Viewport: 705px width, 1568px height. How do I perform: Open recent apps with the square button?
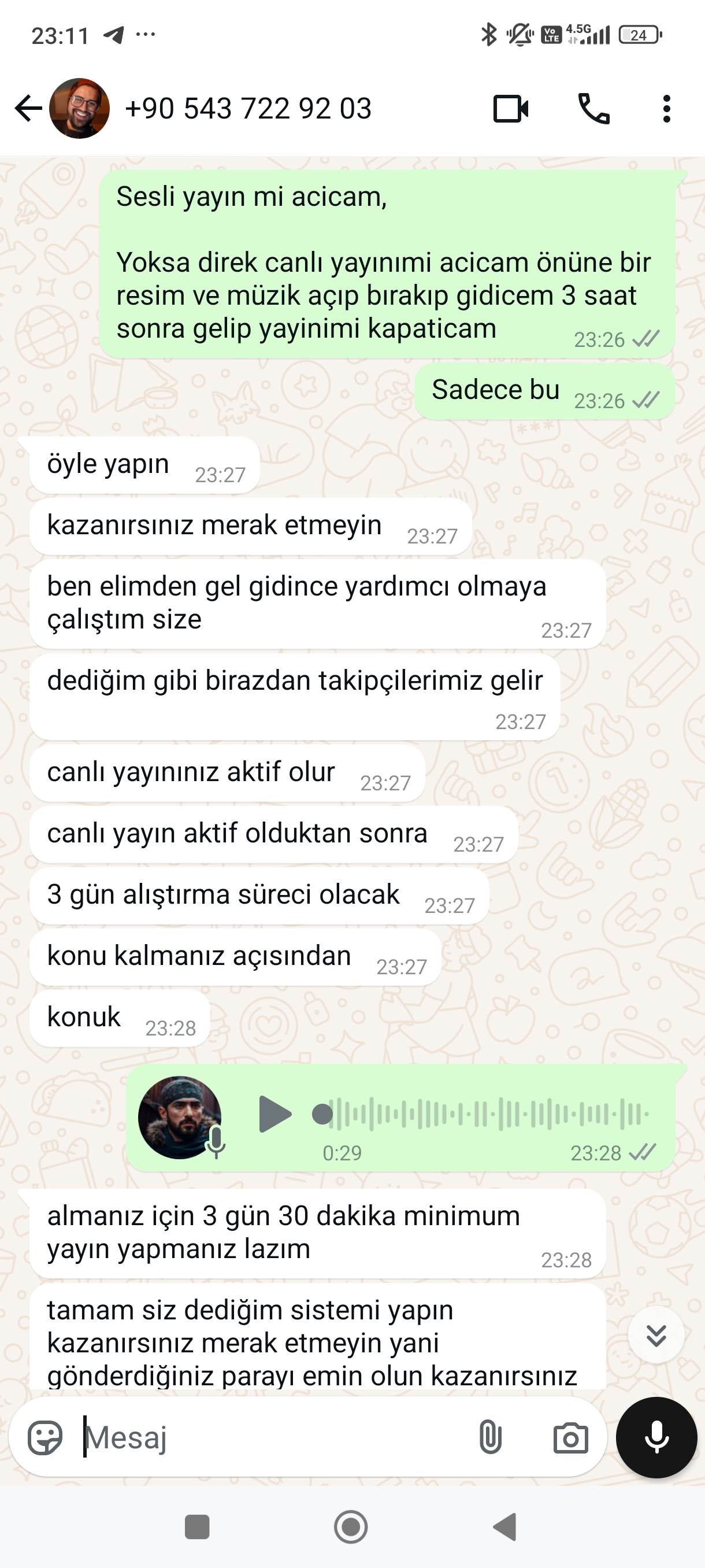point(197,1526)
